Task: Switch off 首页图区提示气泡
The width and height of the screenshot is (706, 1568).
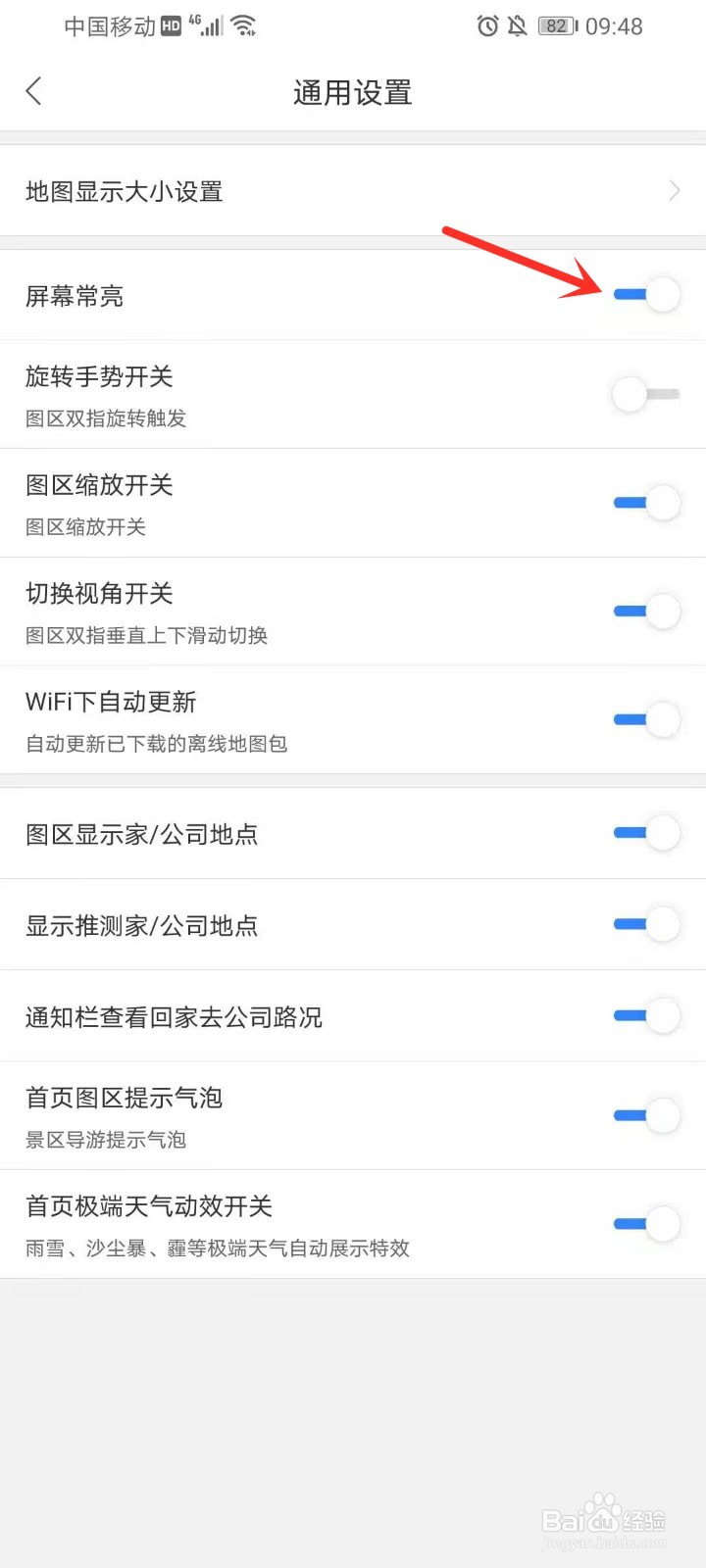Action: click(x=646, y=1115)
